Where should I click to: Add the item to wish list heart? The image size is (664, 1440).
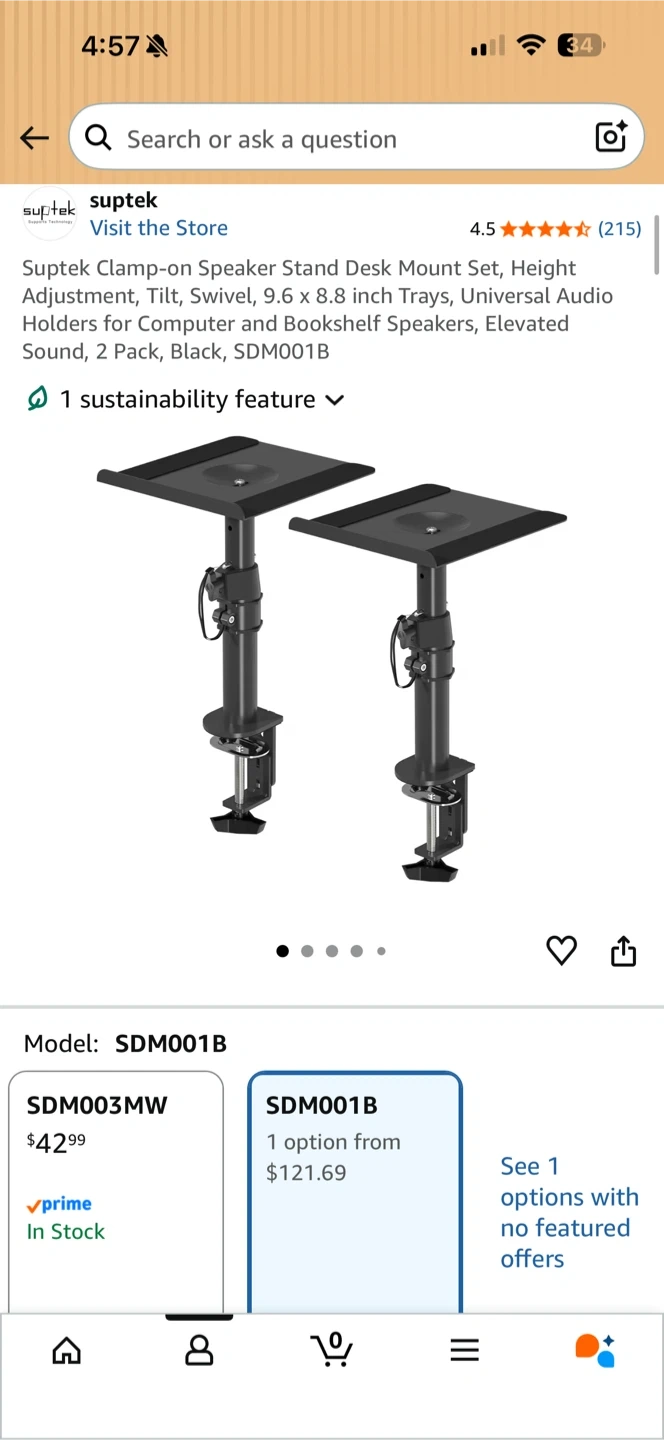point(561,950)
